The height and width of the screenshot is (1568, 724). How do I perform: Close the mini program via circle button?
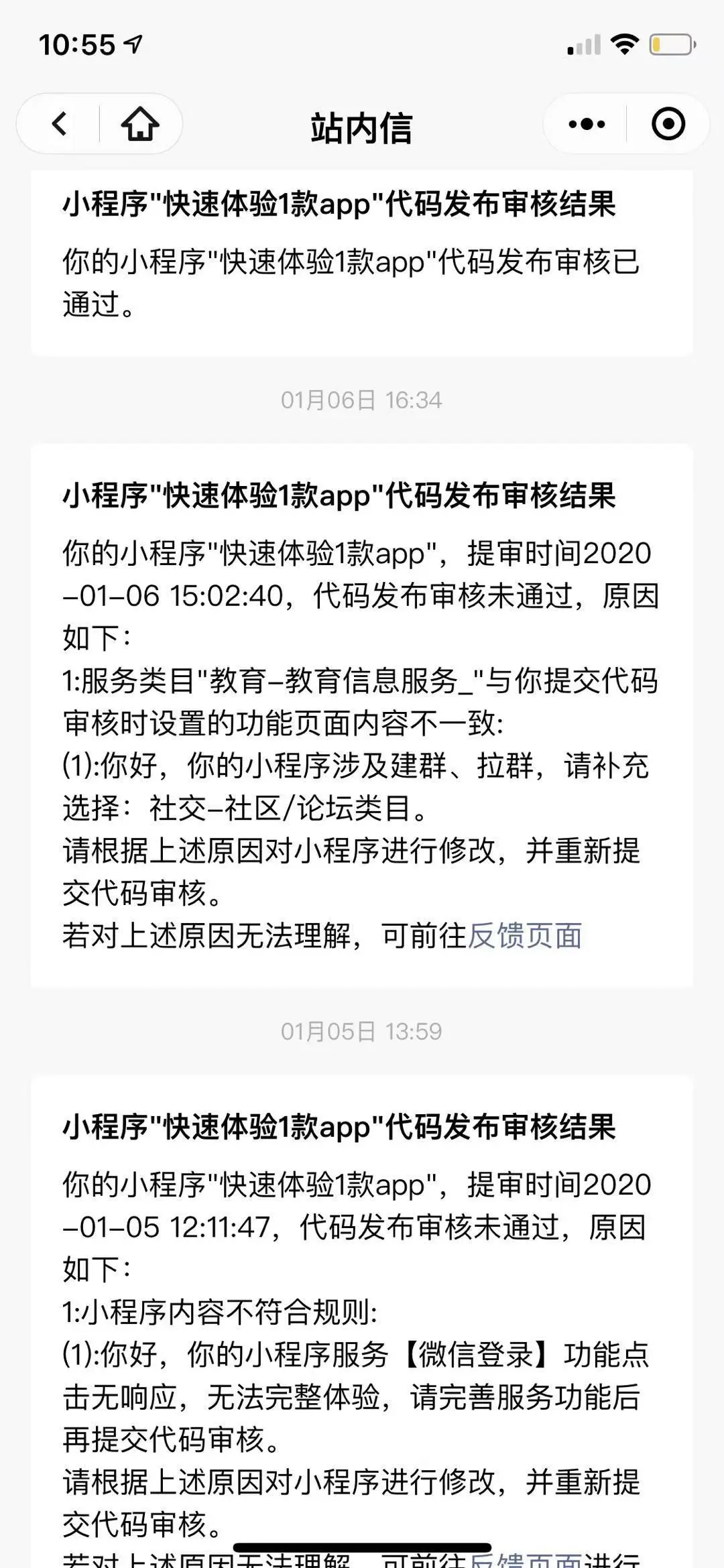[x=668, y=124]
